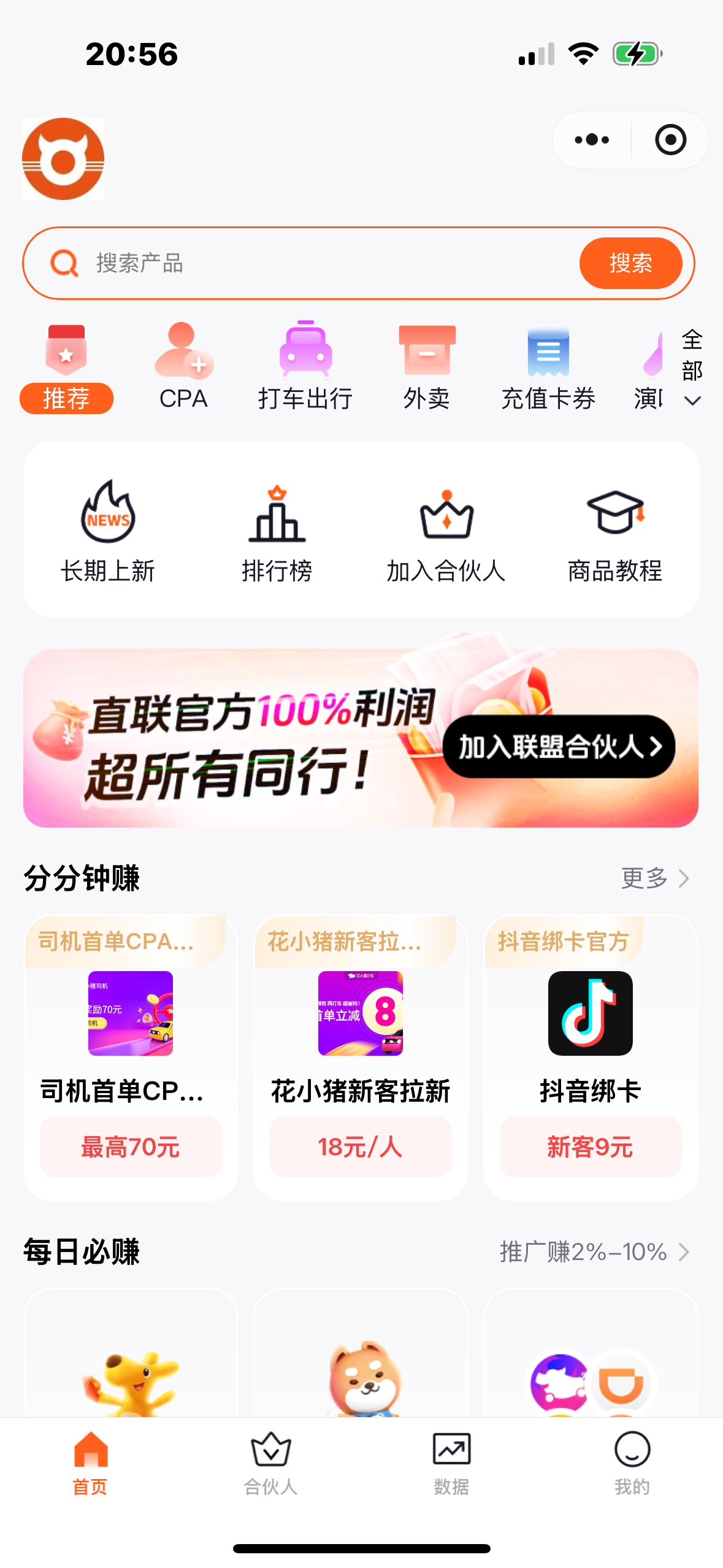Expand the 全部 categories dropdown
This screenshot has height=1568, width=723.
tap(692, 368)
